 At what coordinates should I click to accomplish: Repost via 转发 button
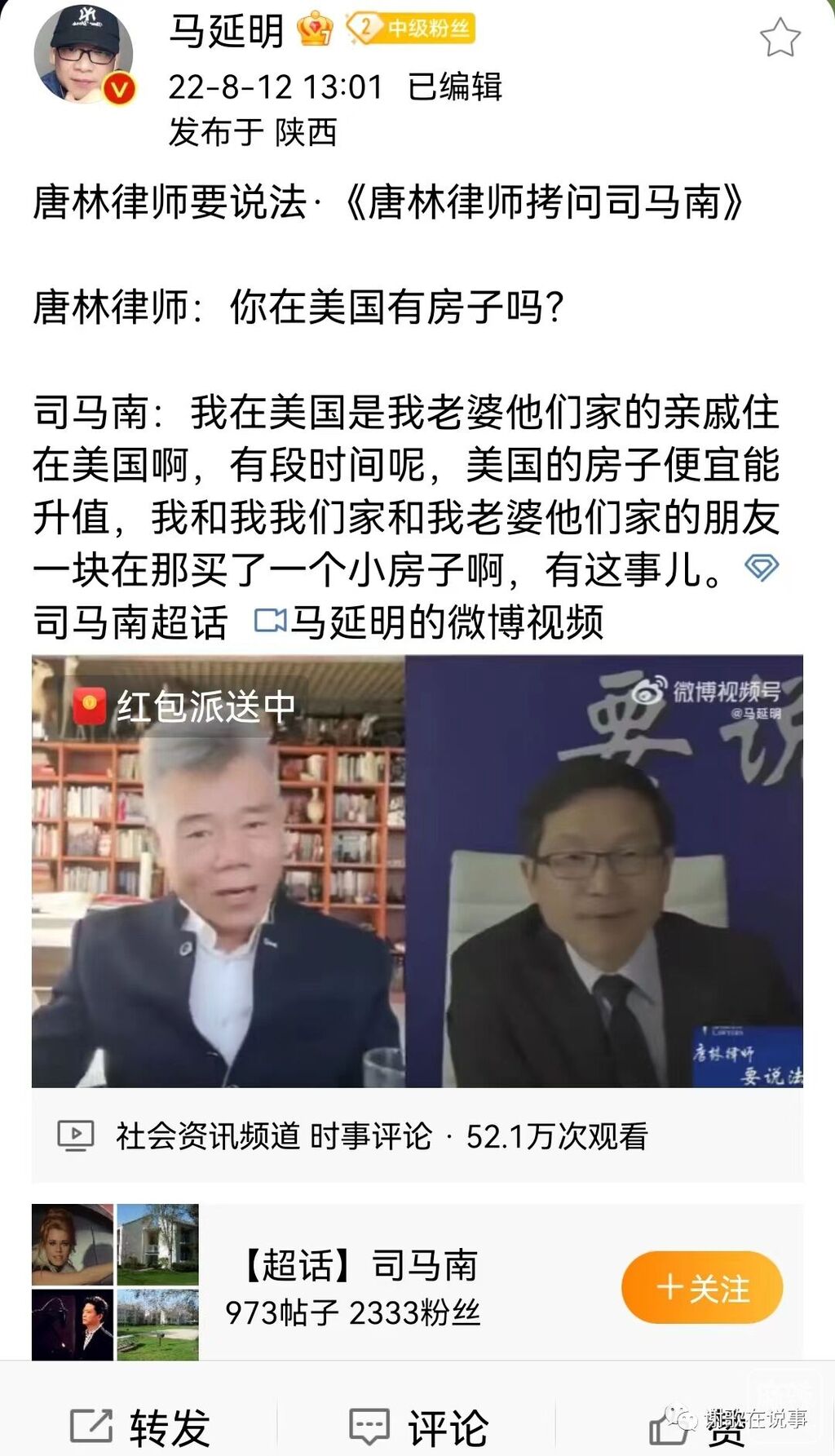pos(140,1426)
